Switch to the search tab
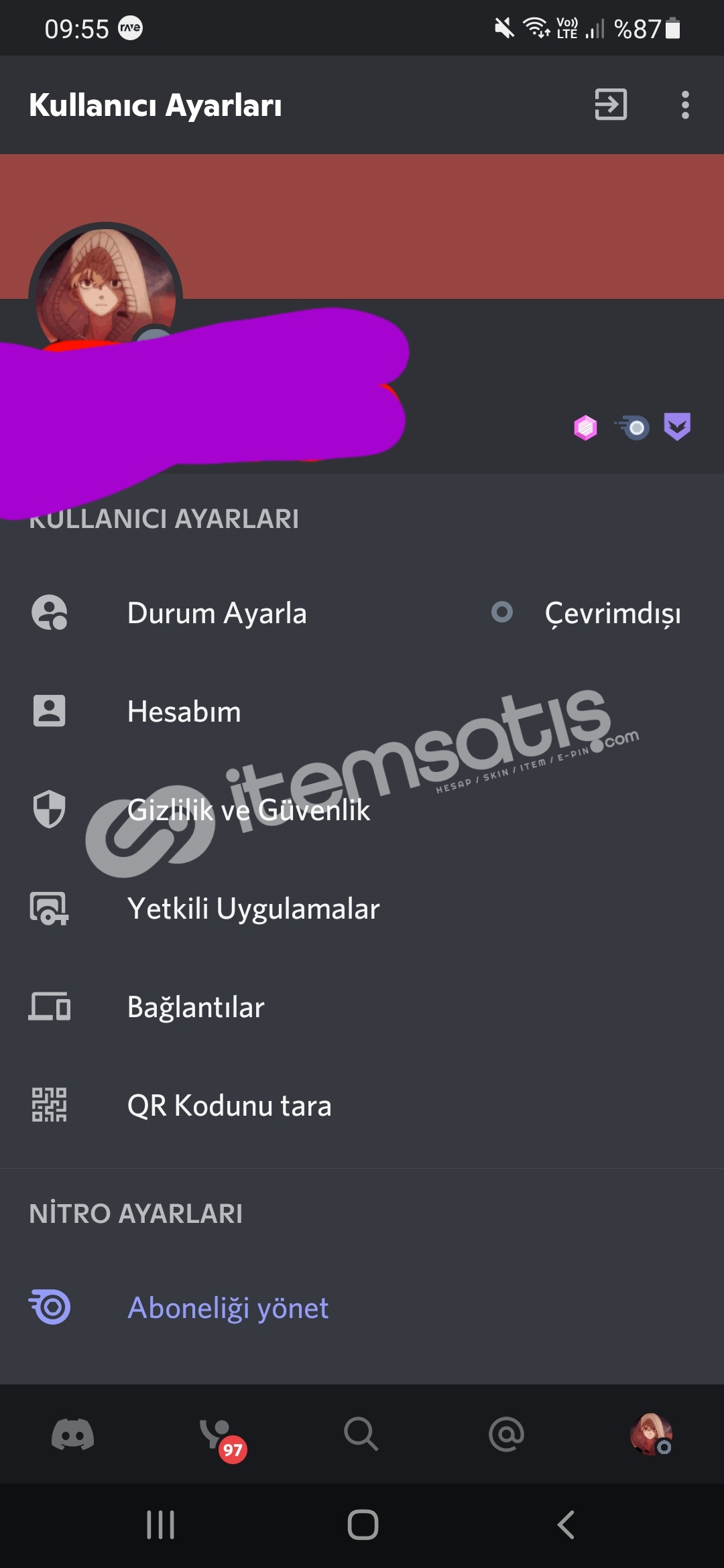The height and width of the screenshot is (1568, 724). 361,1434
